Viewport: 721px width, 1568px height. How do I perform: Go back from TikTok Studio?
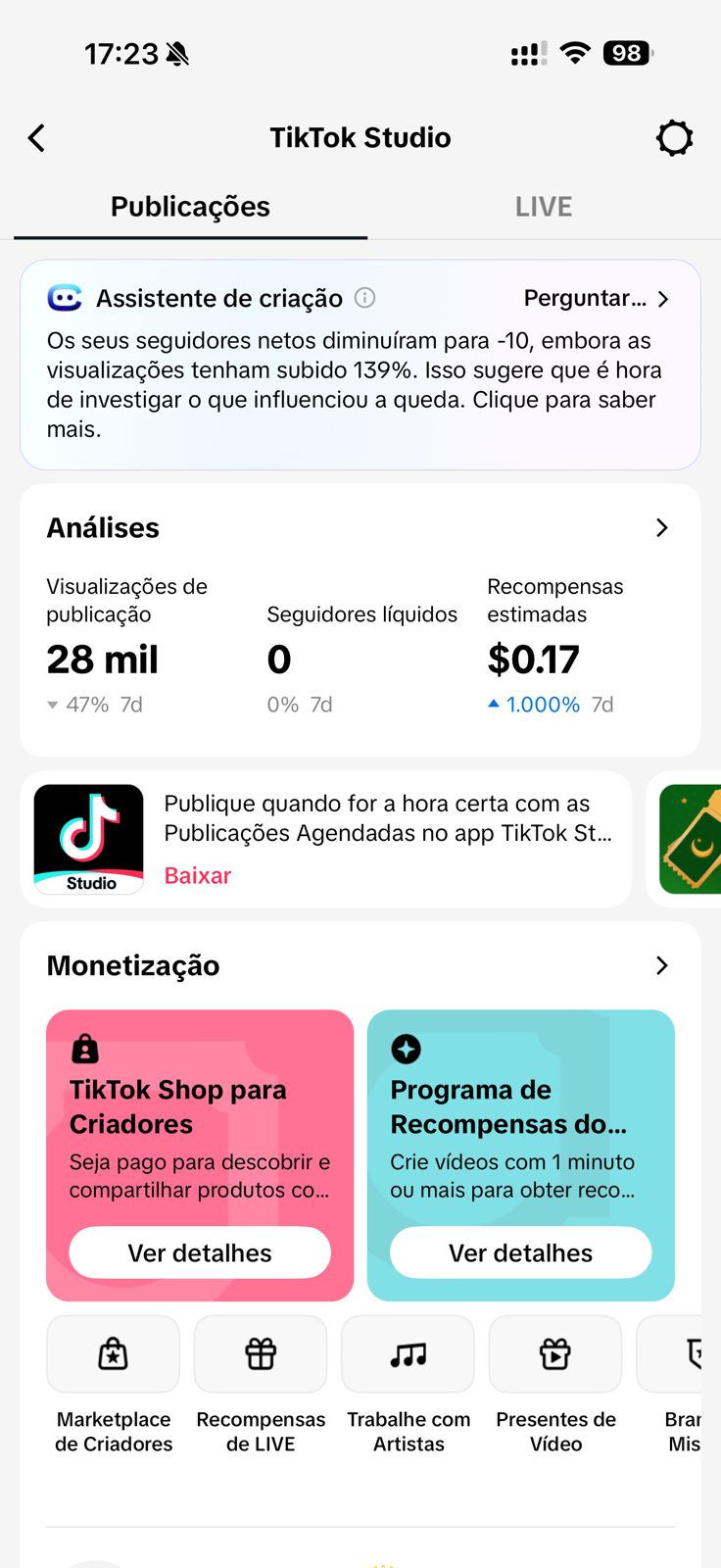(37, 138)
